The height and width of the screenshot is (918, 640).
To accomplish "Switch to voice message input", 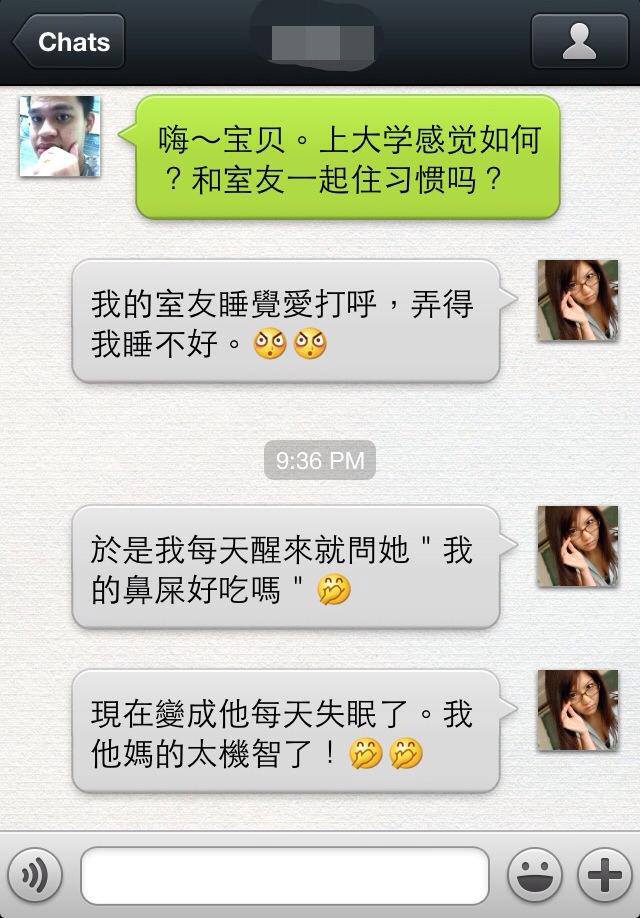I will (x=35, y=875).
